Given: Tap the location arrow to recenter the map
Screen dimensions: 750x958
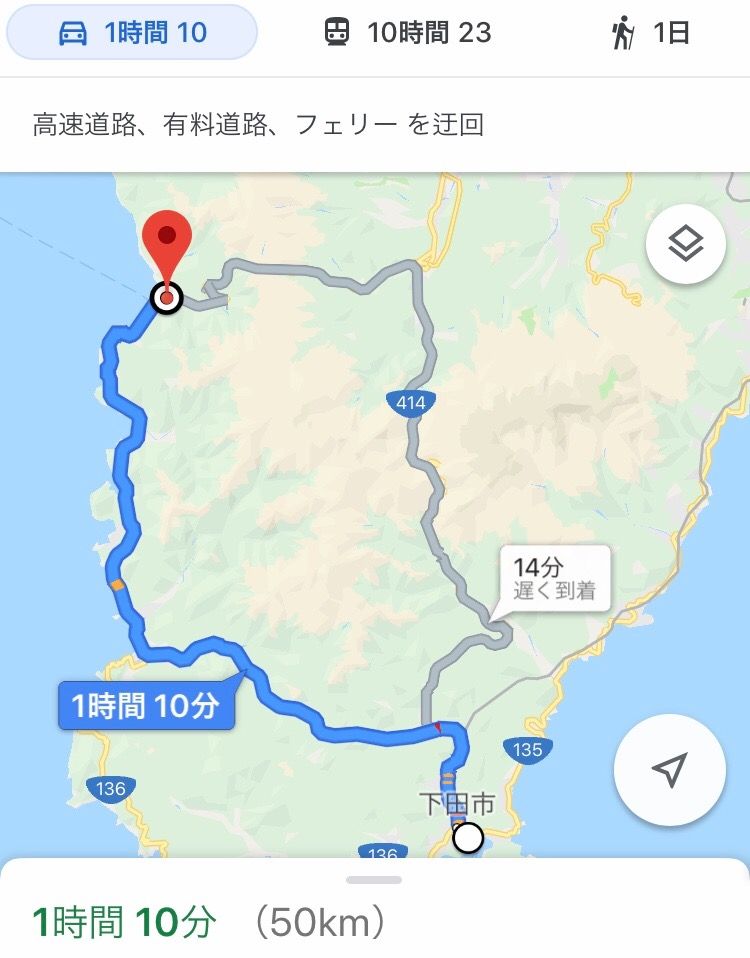Looking at the screenshot, I should 669,768.
